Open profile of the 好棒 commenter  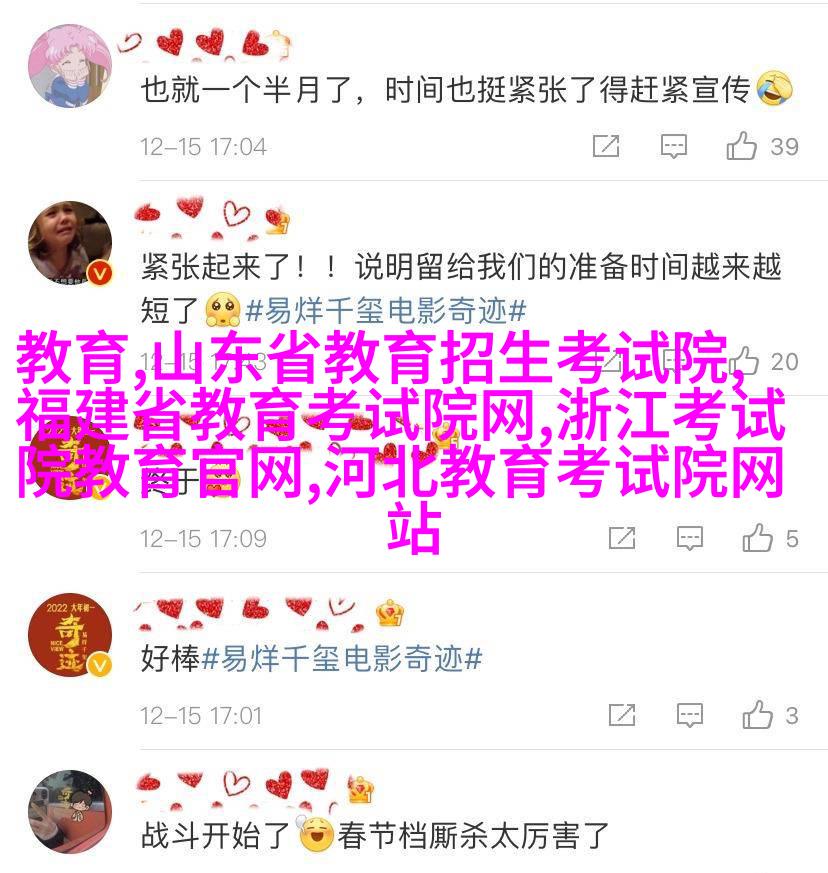69,635
